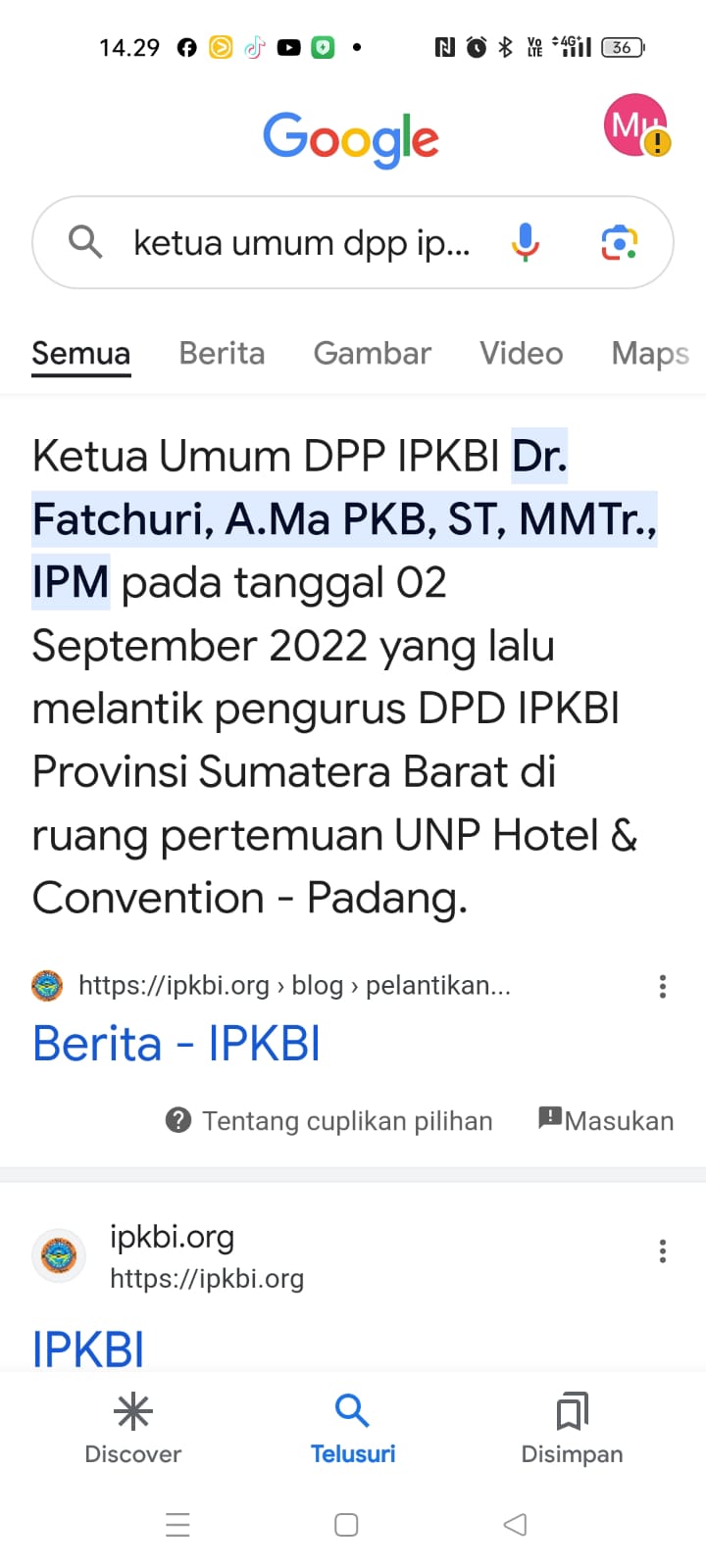
Task: Switch to the Gambar tab
Action: [x=372, y=353]
